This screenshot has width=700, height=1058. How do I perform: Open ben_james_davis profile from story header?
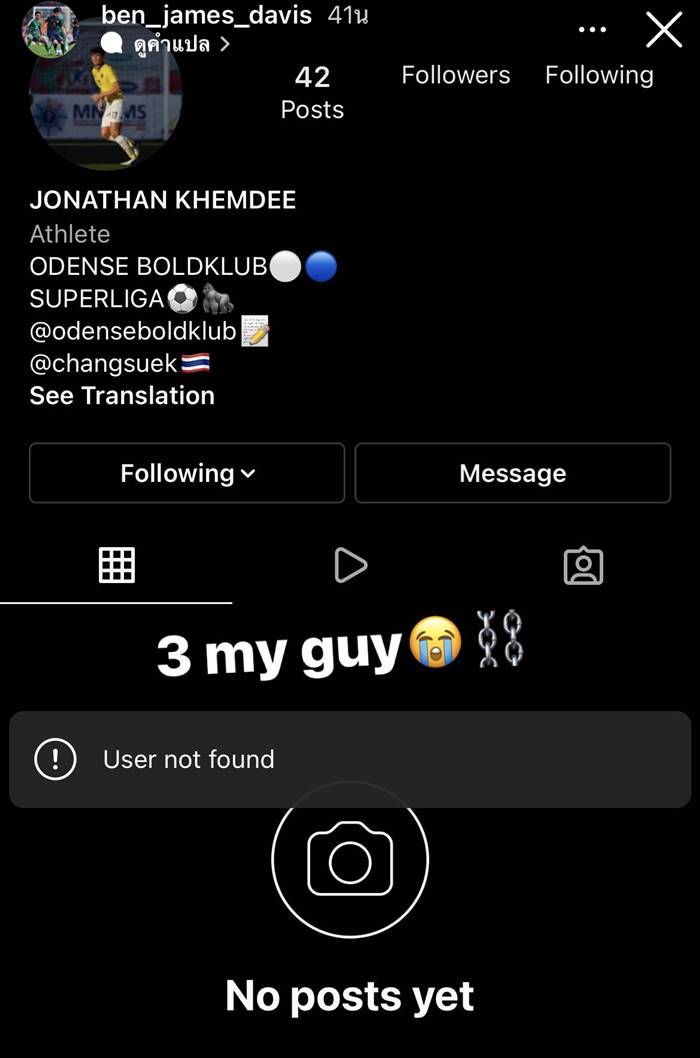[206, 16]
